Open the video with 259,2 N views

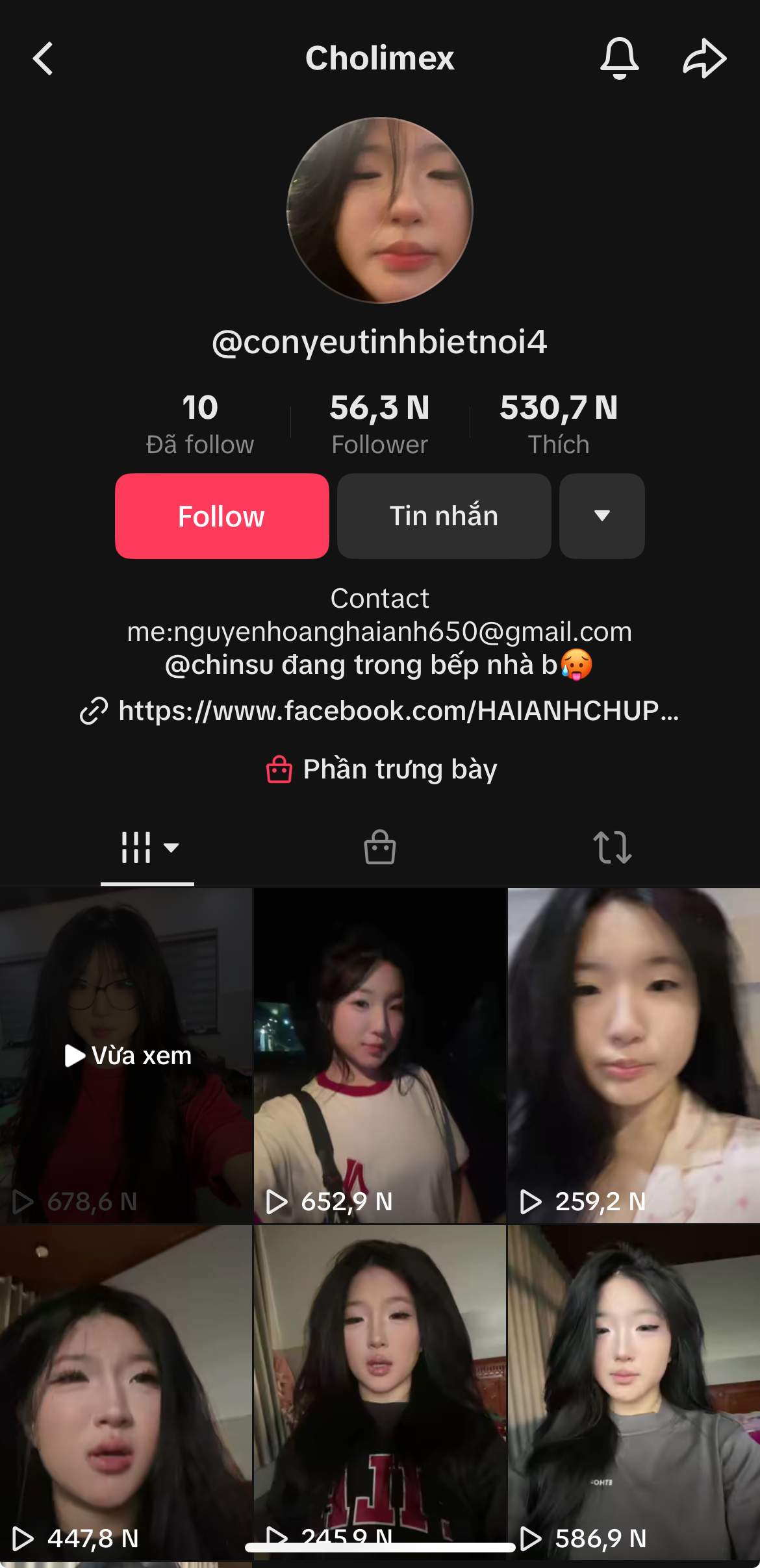pyautogui.click(x=633, y=1055)
